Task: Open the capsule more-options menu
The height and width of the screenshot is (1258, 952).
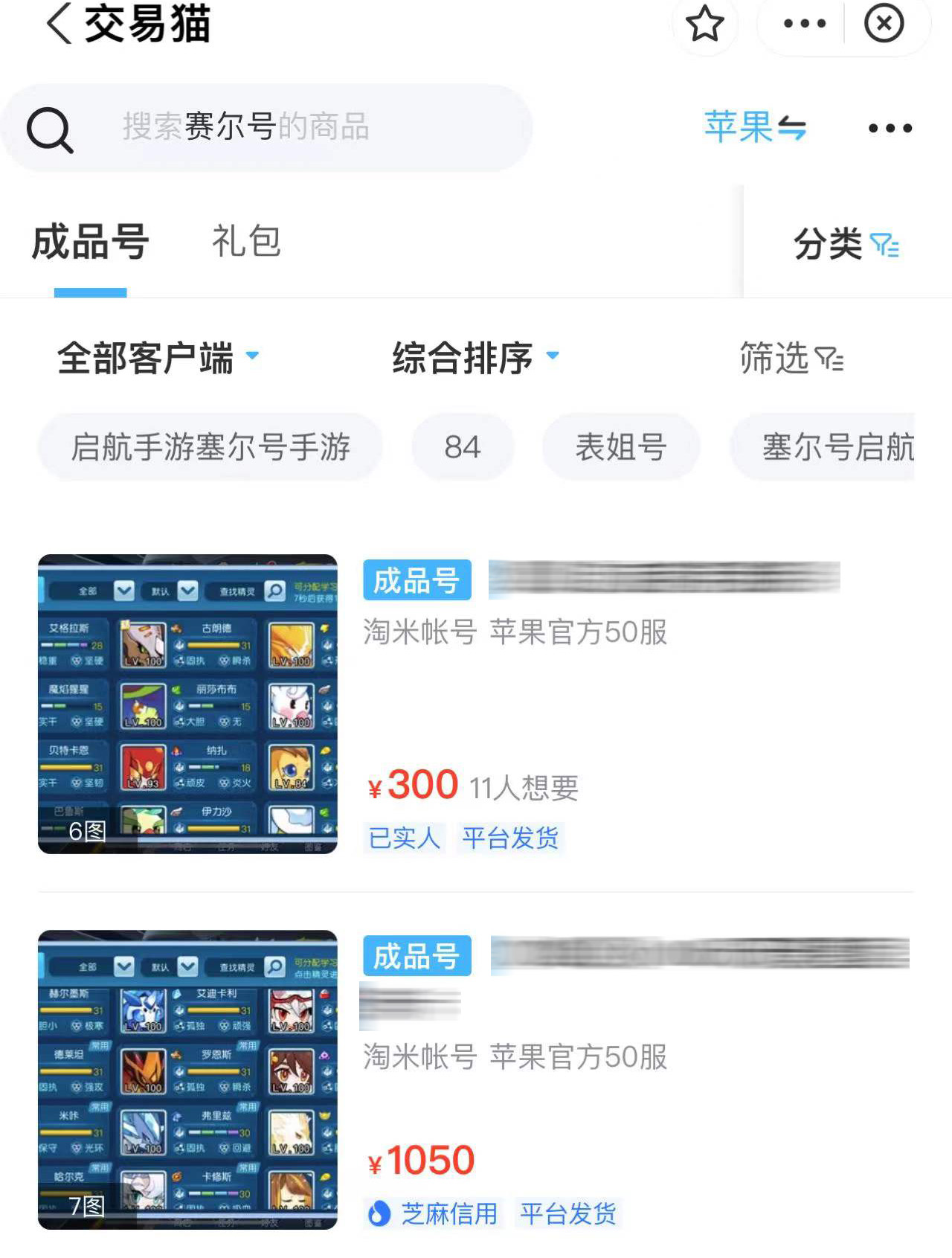Action: click(x=805, y=24)
